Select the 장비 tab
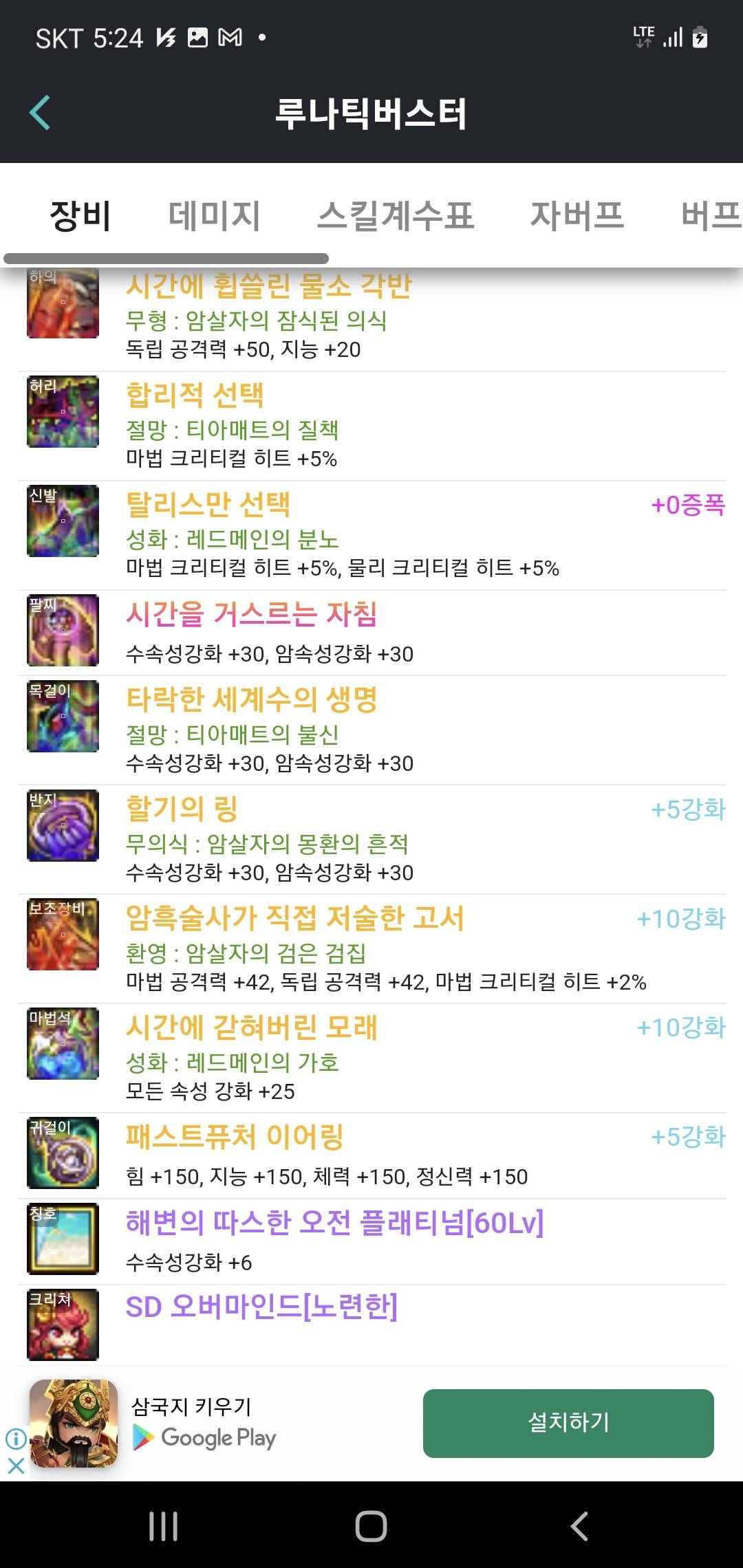The image size is (743, 1568). 80,215
